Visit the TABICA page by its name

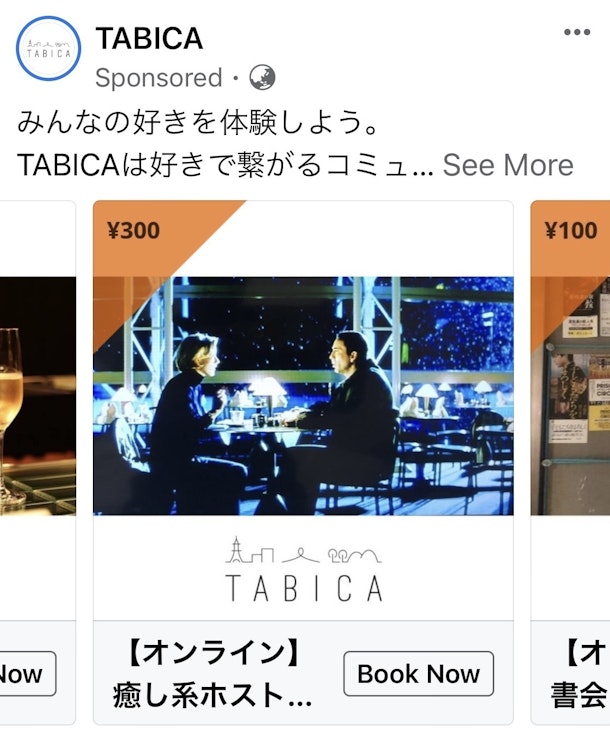pos(149,39)
